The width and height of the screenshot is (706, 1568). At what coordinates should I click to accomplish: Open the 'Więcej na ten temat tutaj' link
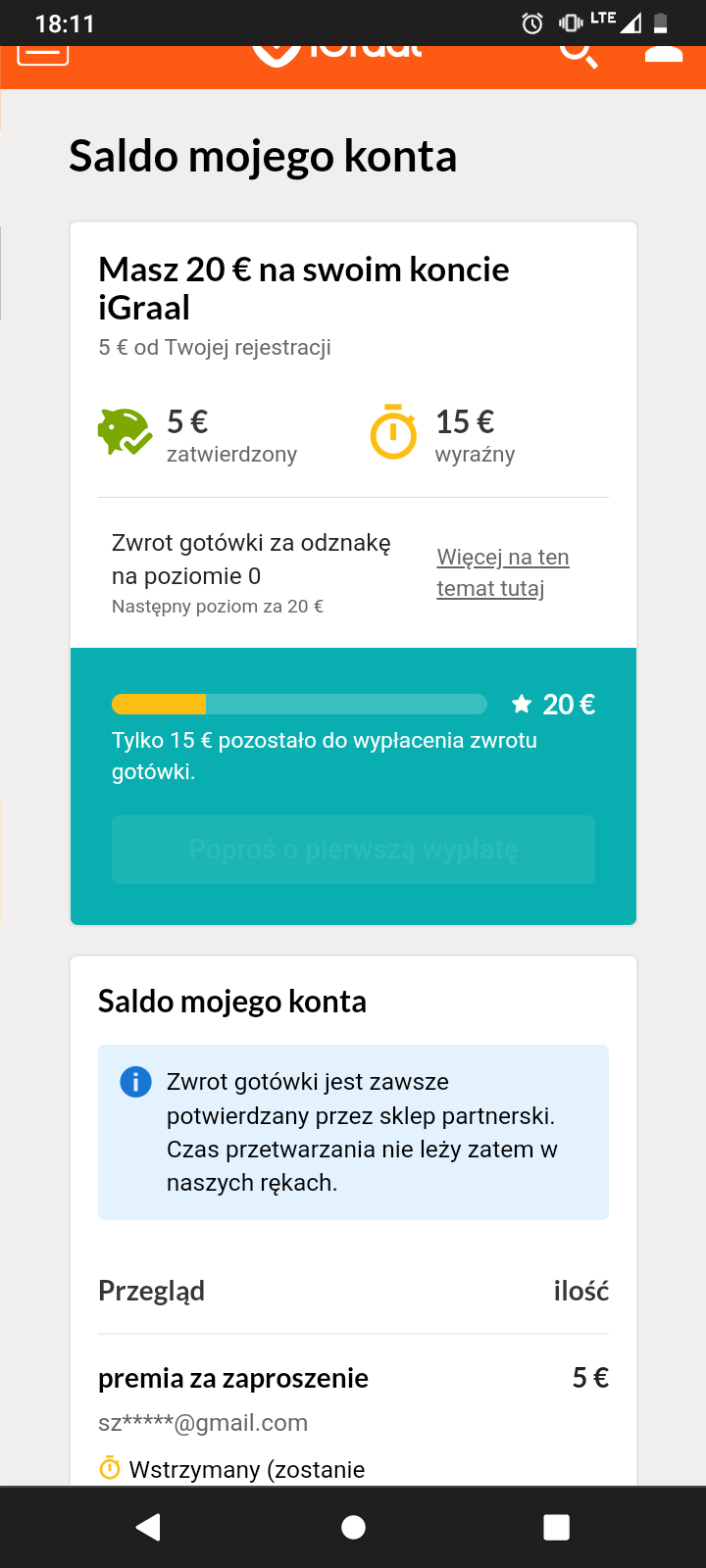(502, 572)
